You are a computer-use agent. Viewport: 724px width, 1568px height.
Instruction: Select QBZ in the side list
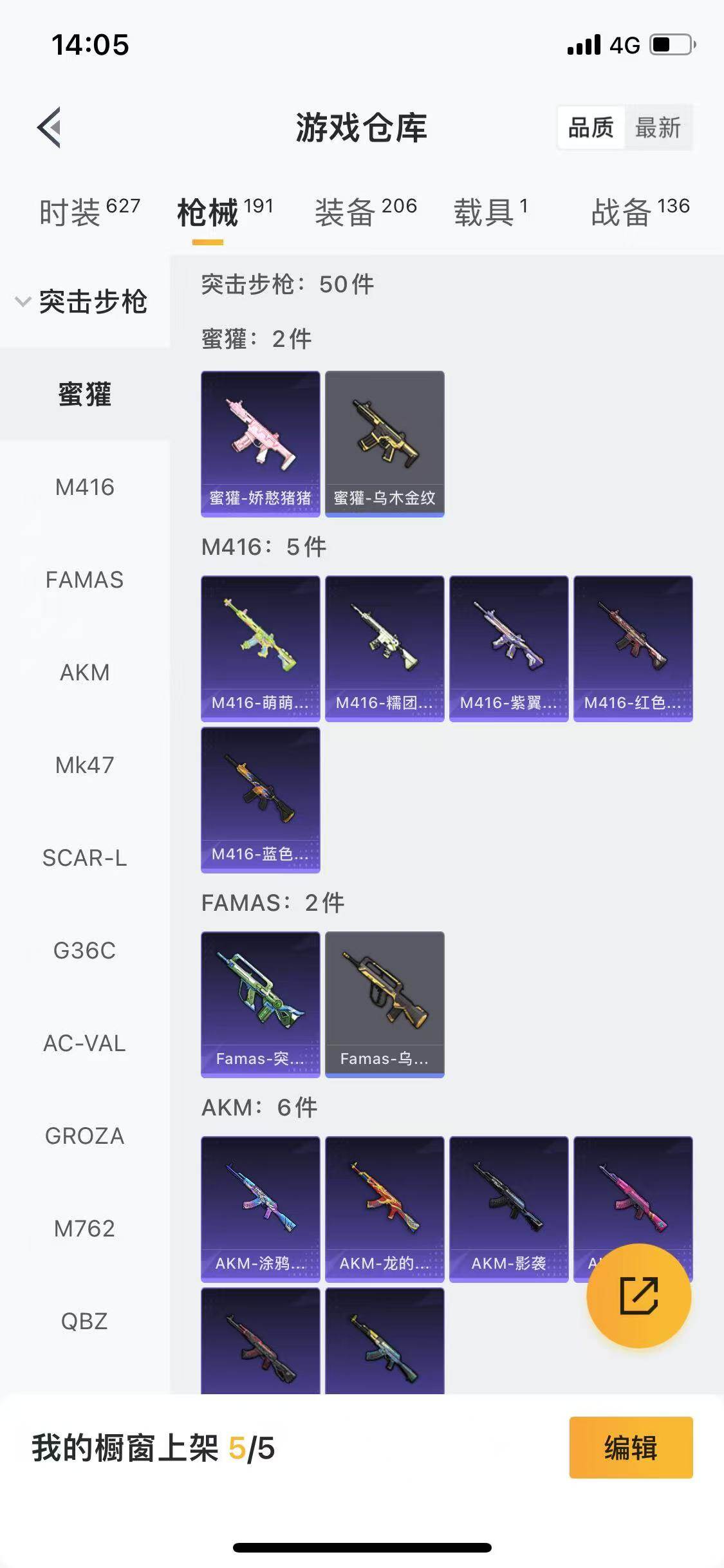[84, 1321]
